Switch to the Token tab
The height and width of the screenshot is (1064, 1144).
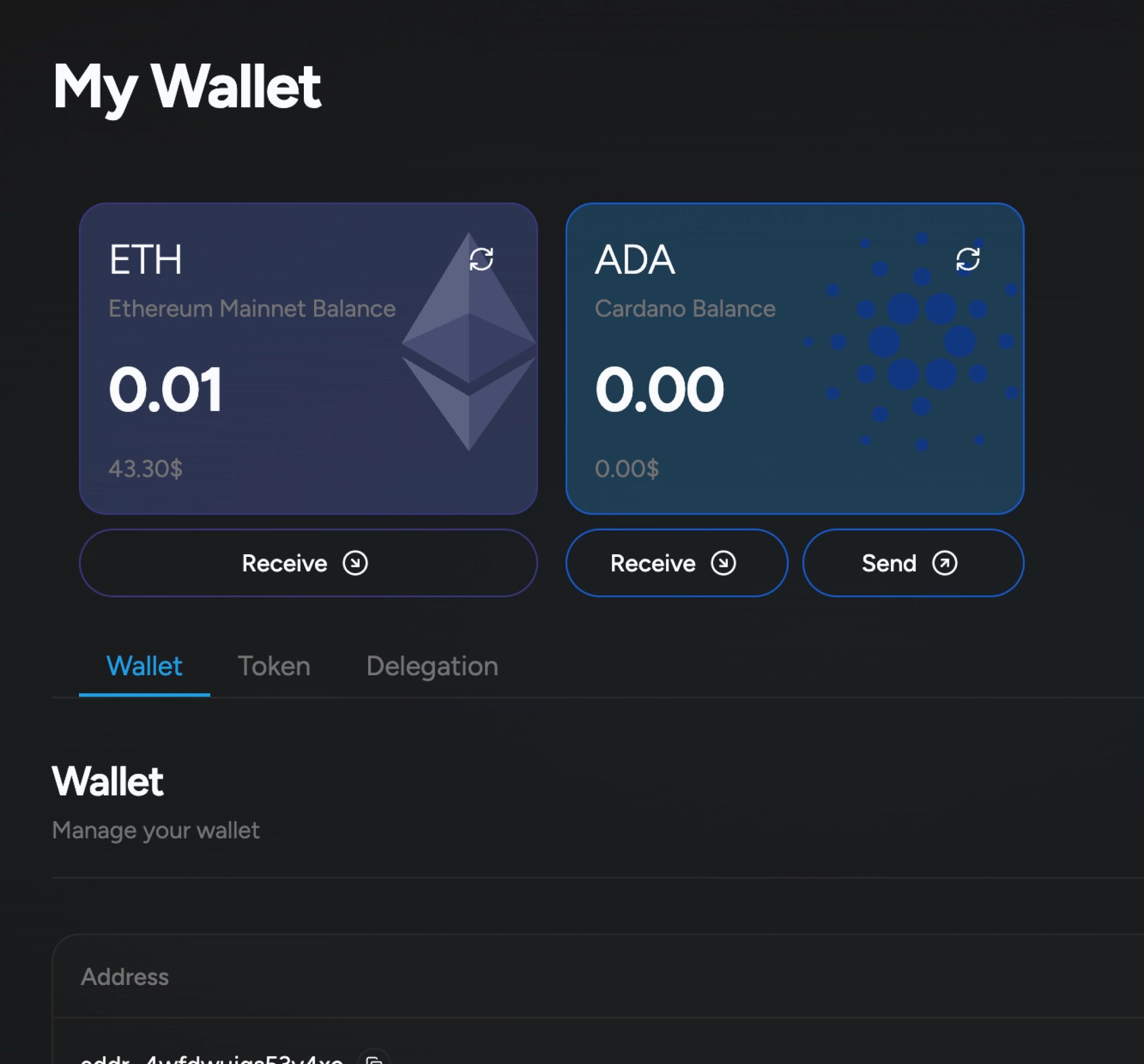click(x=274, y=666)
